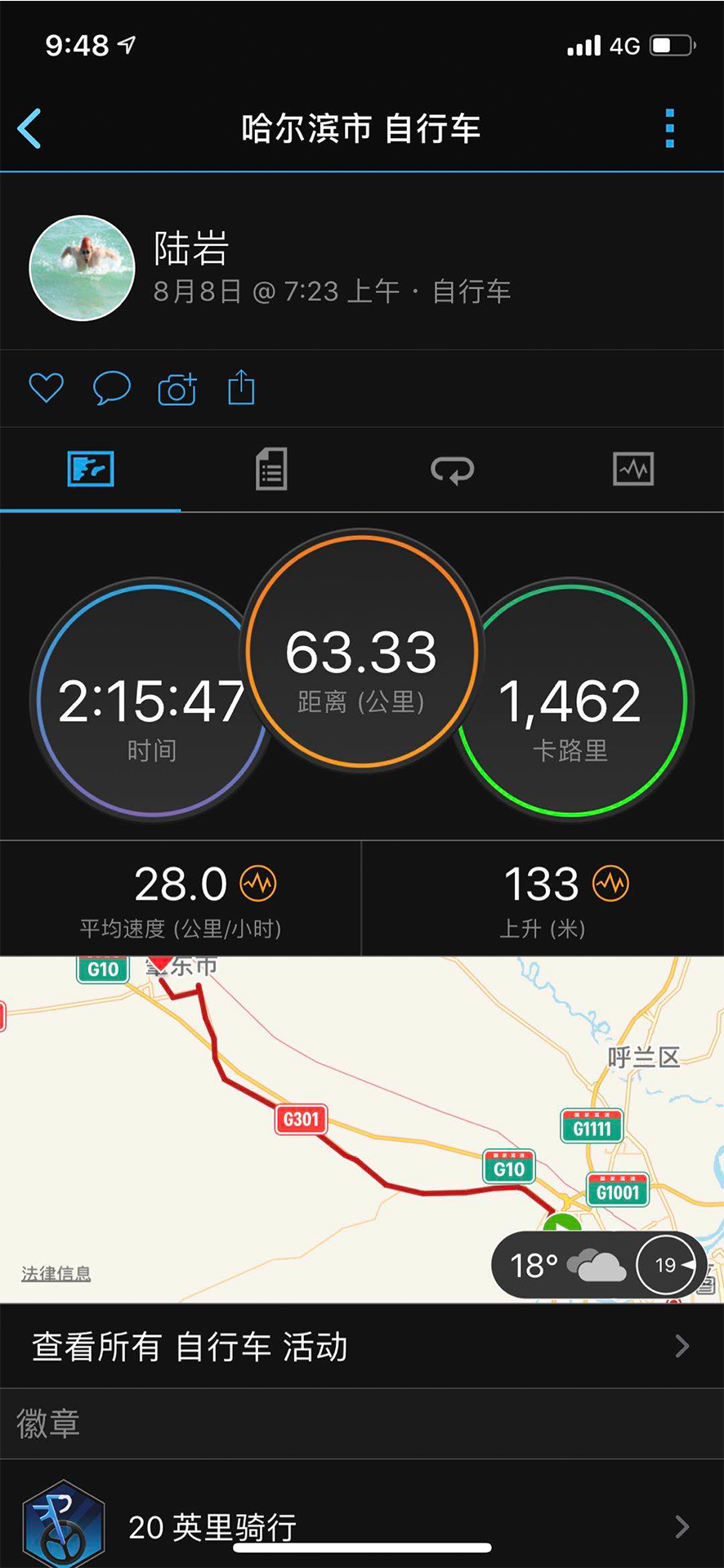Viewport: 724px width, 1568px height.
Task: Open 陆岩's profile picture
Action: (x=83, y=268)
